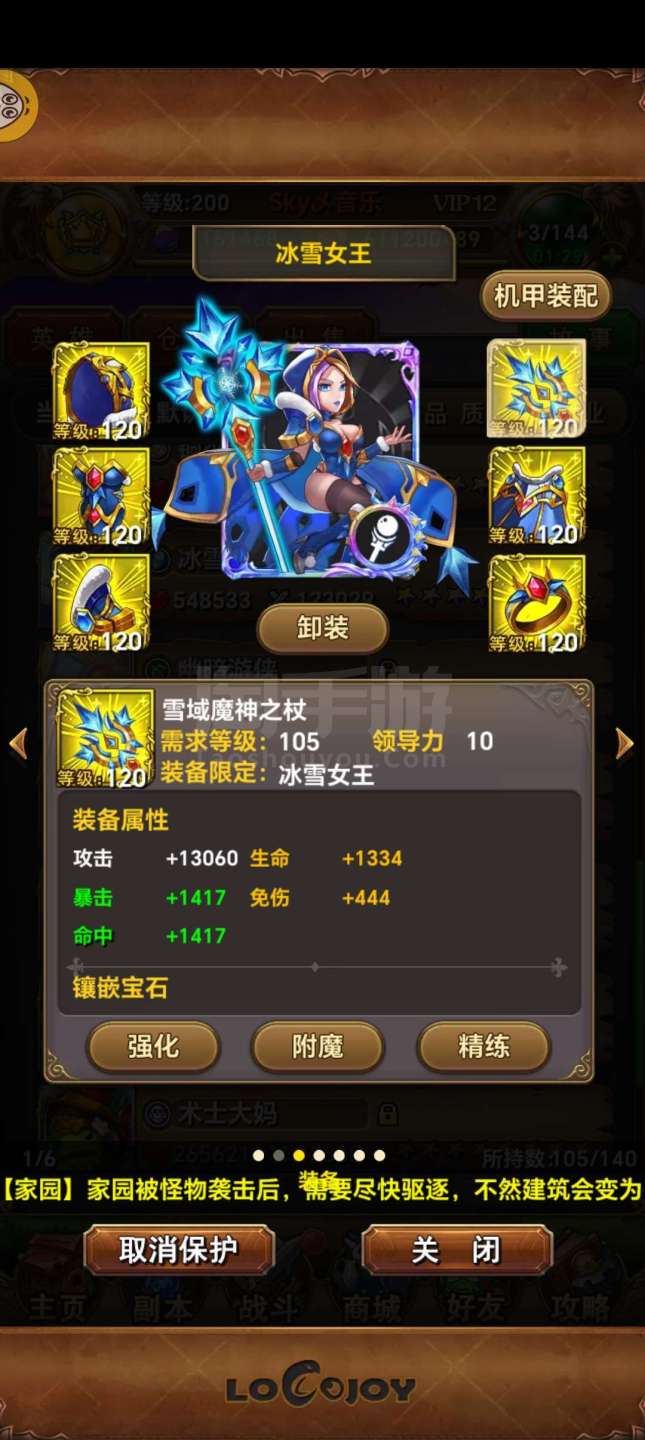Select the 精练 refine button
Screen dimensions: 645x1440
pos(484,1046)
